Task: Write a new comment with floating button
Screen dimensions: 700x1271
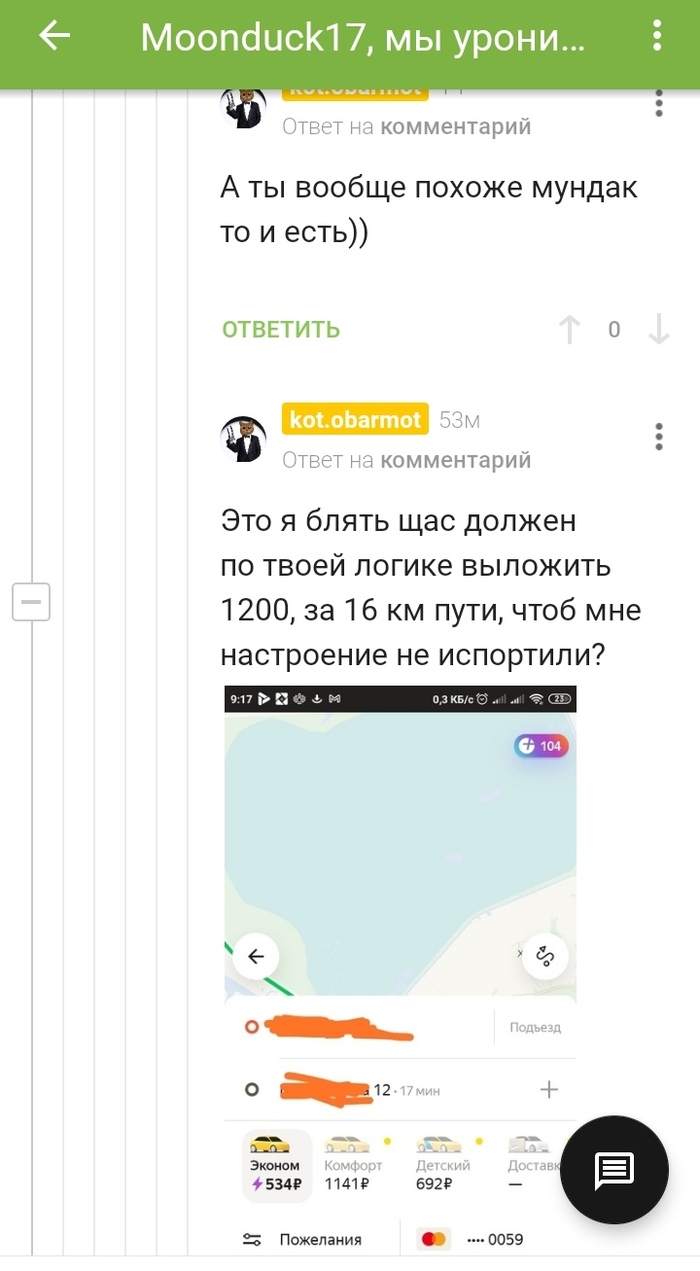Action: (x=613, y=1170)
